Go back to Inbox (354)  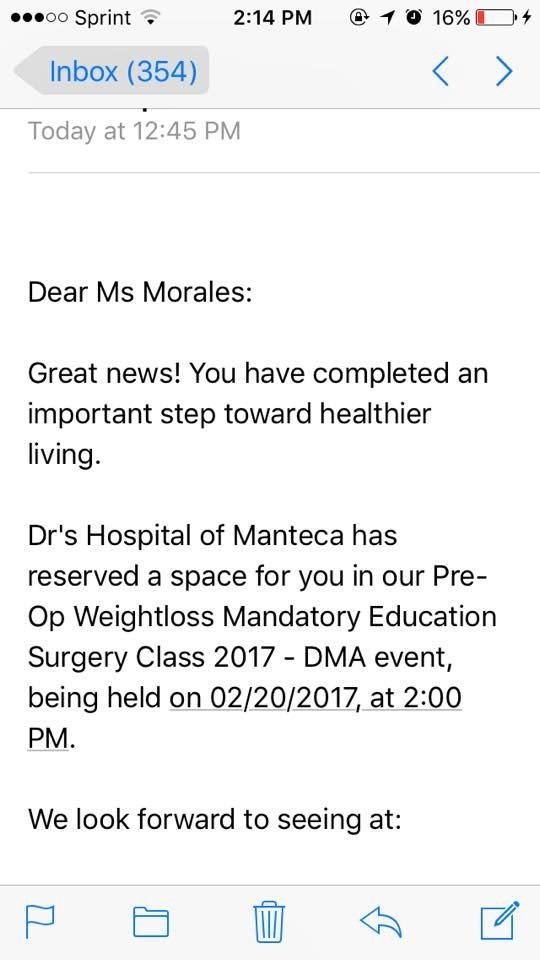tap(111, 71)
